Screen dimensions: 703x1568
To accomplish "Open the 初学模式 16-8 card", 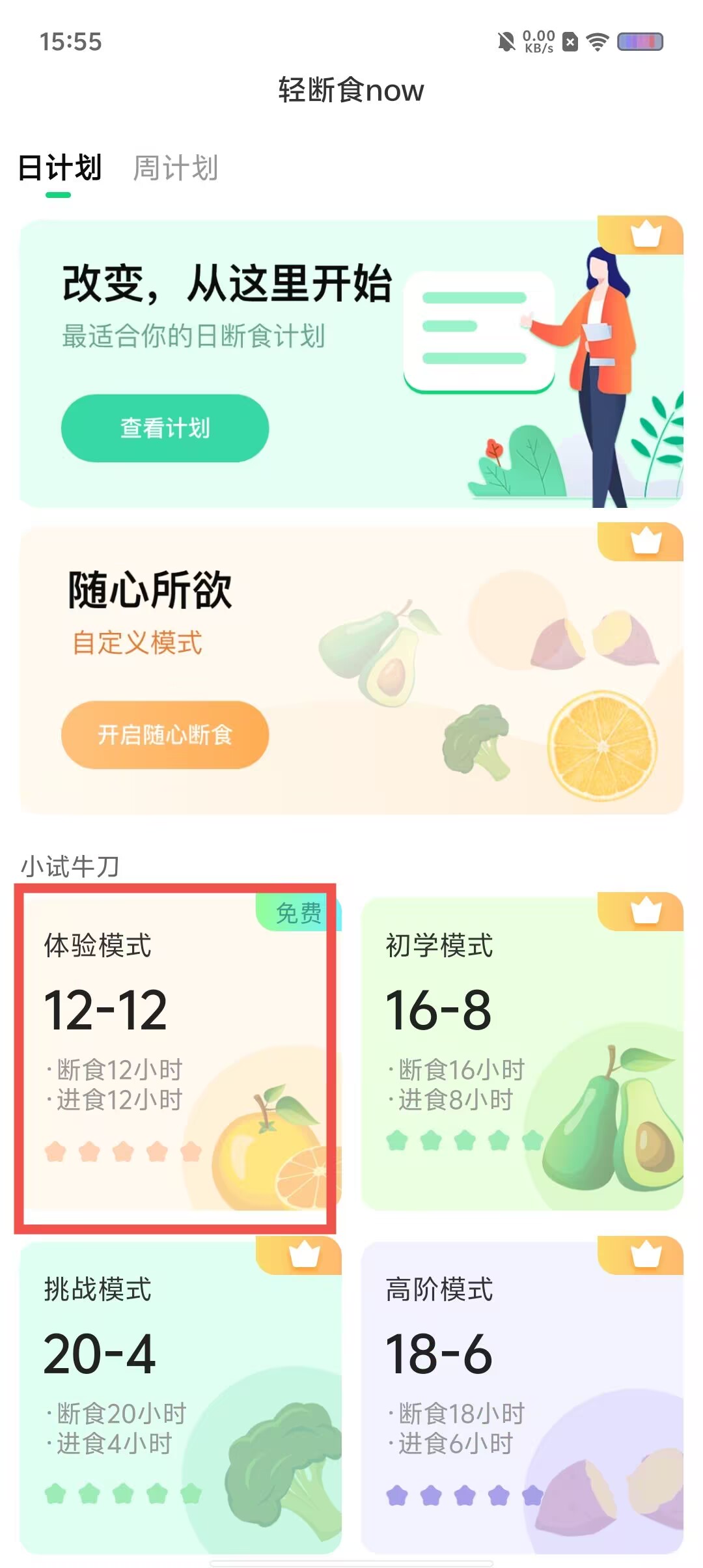I will click(x=522, y=1054).
